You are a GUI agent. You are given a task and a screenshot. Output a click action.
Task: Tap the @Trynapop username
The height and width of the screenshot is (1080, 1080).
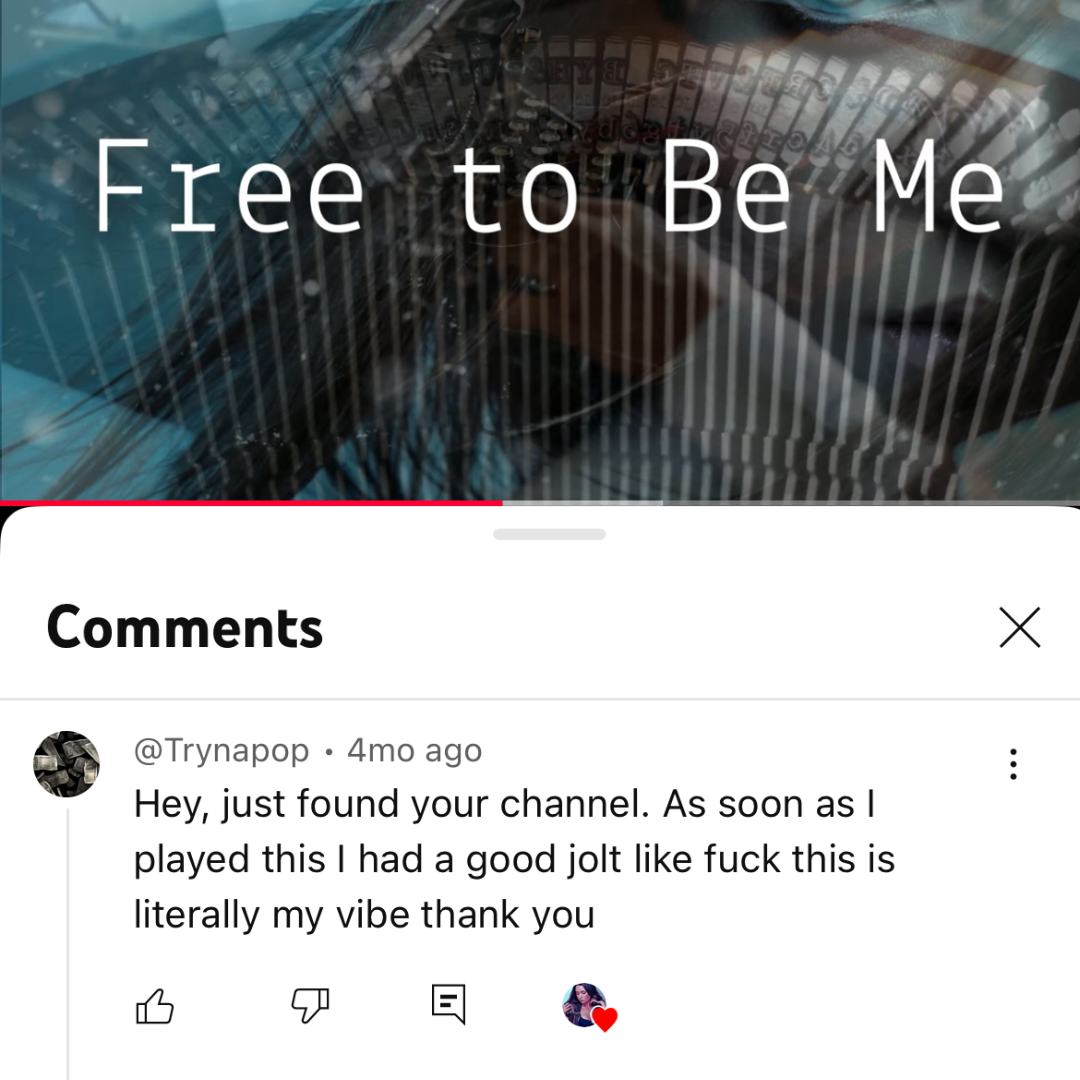[x=222, y=751]
